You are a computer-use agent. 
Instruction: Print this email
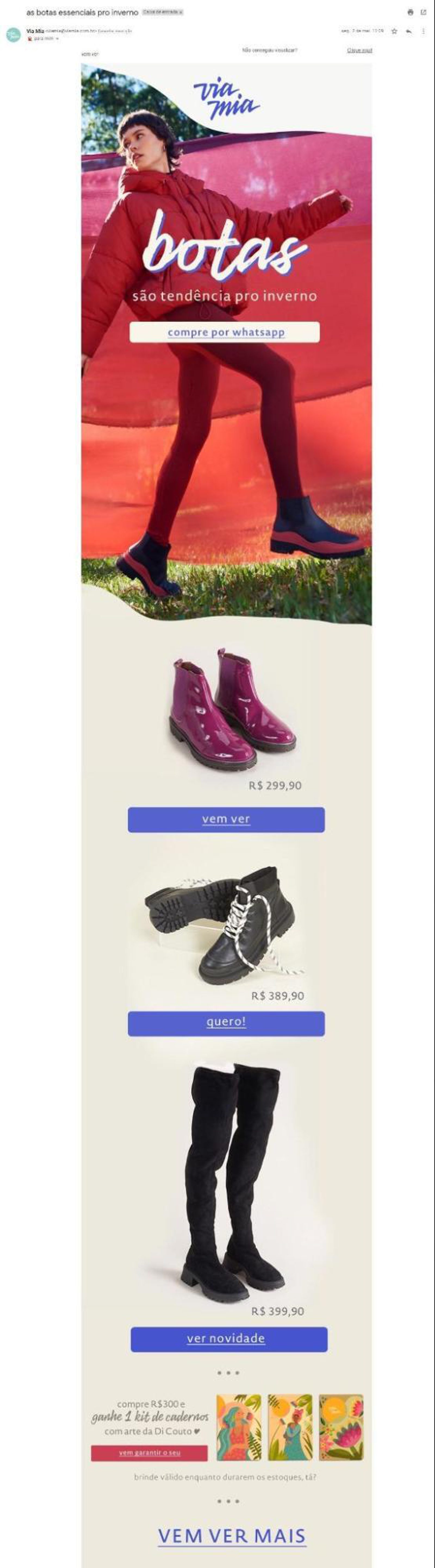click(410, 12)
